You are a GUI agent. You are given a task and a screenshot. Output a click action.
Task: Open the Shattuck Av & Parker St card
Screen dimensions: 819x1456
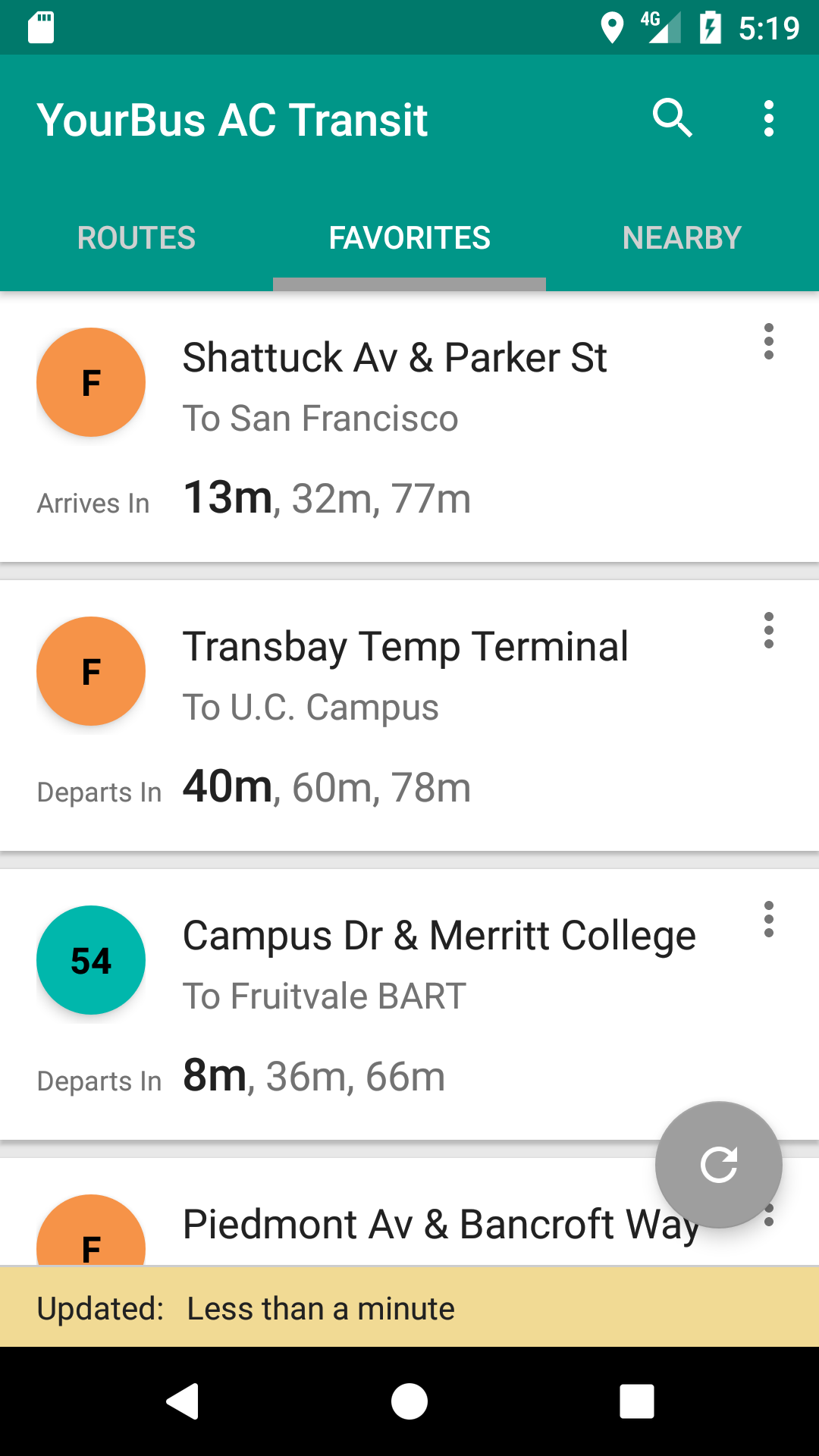tap(409, 428)
